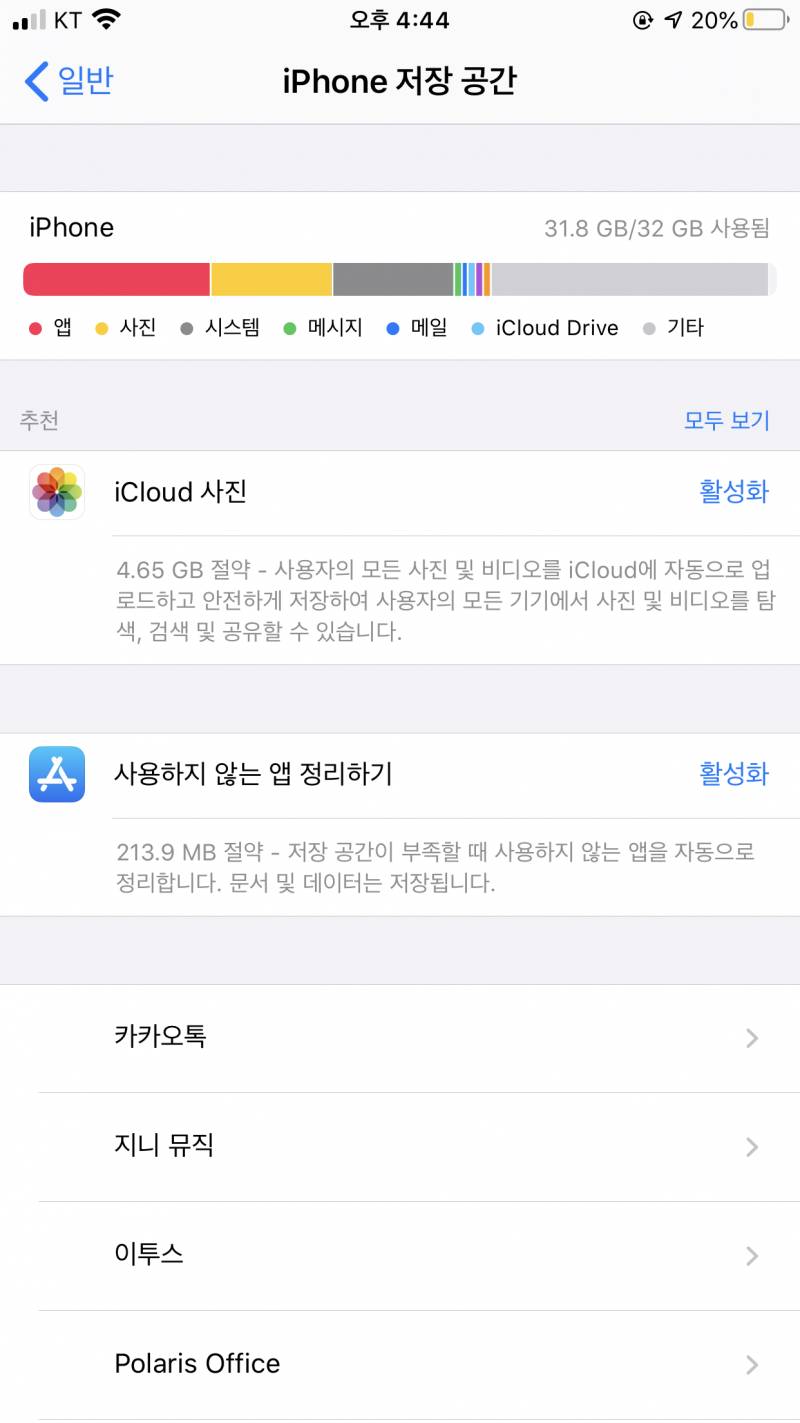Screen dimensions: 800x1423
Task: Tap the storage usage bar
Action: [400, 279]
